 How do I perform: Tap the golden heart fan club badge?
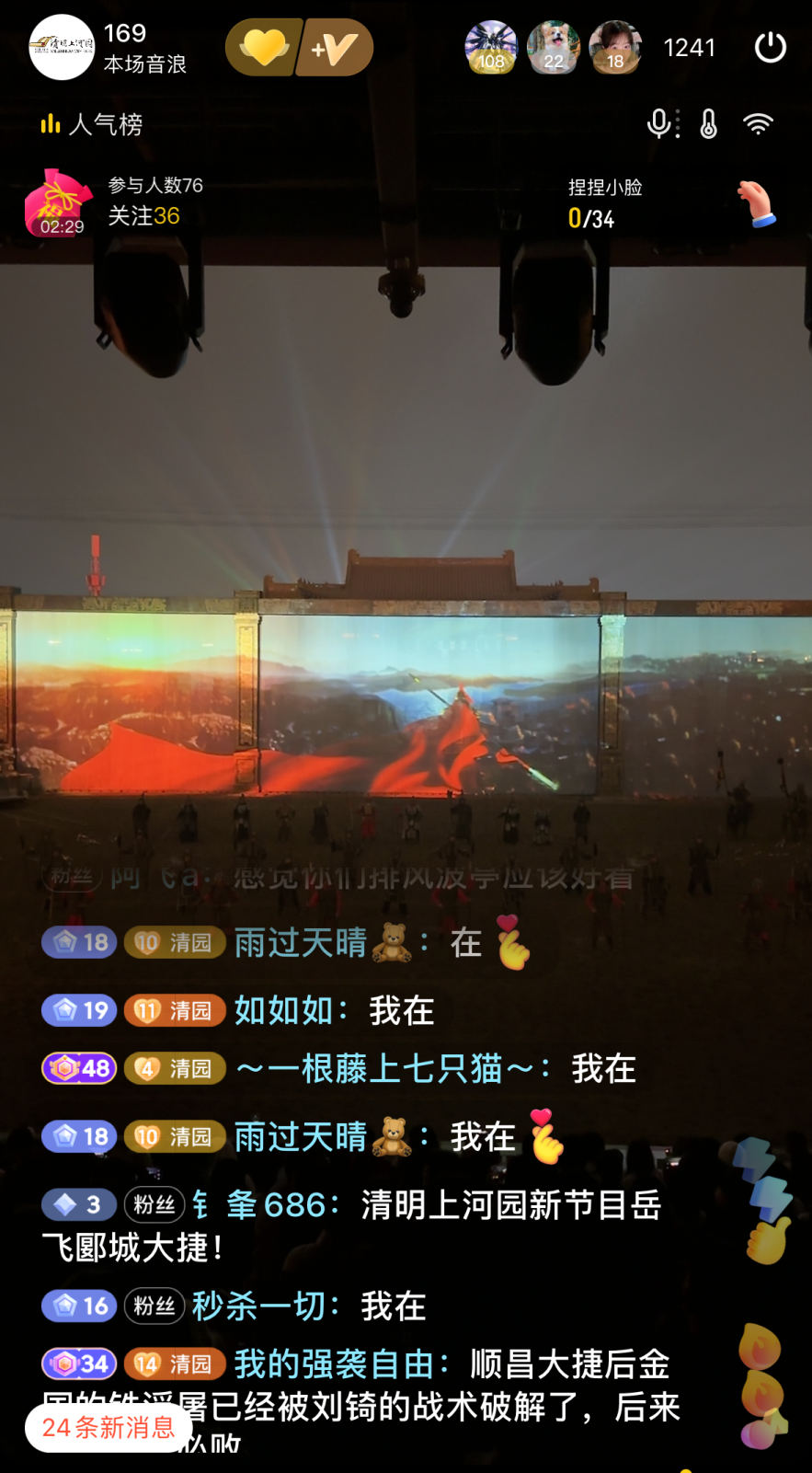[x=263, y=48]
